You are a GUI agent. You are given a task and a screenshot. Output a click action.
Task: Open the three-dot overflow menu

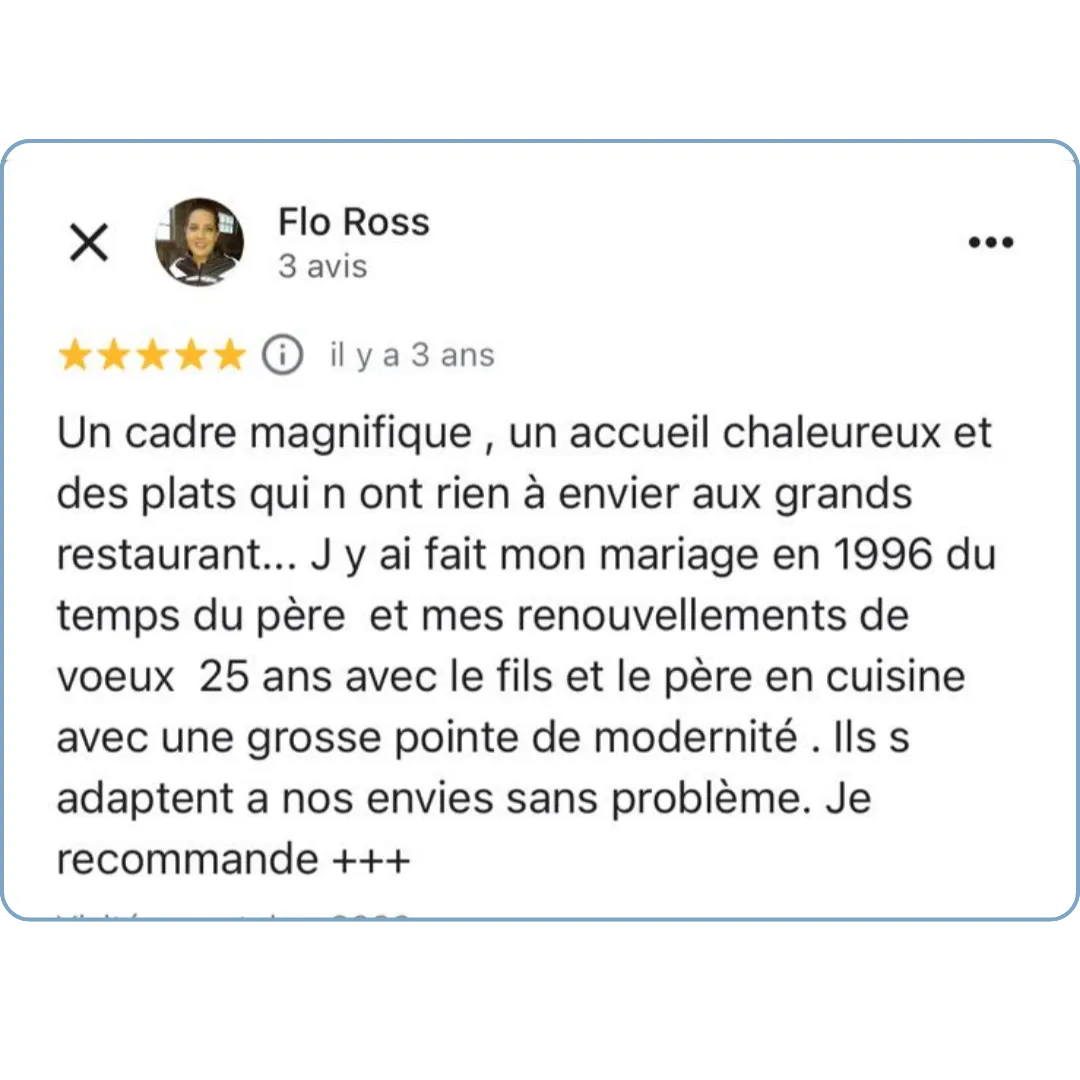point(991,242)
